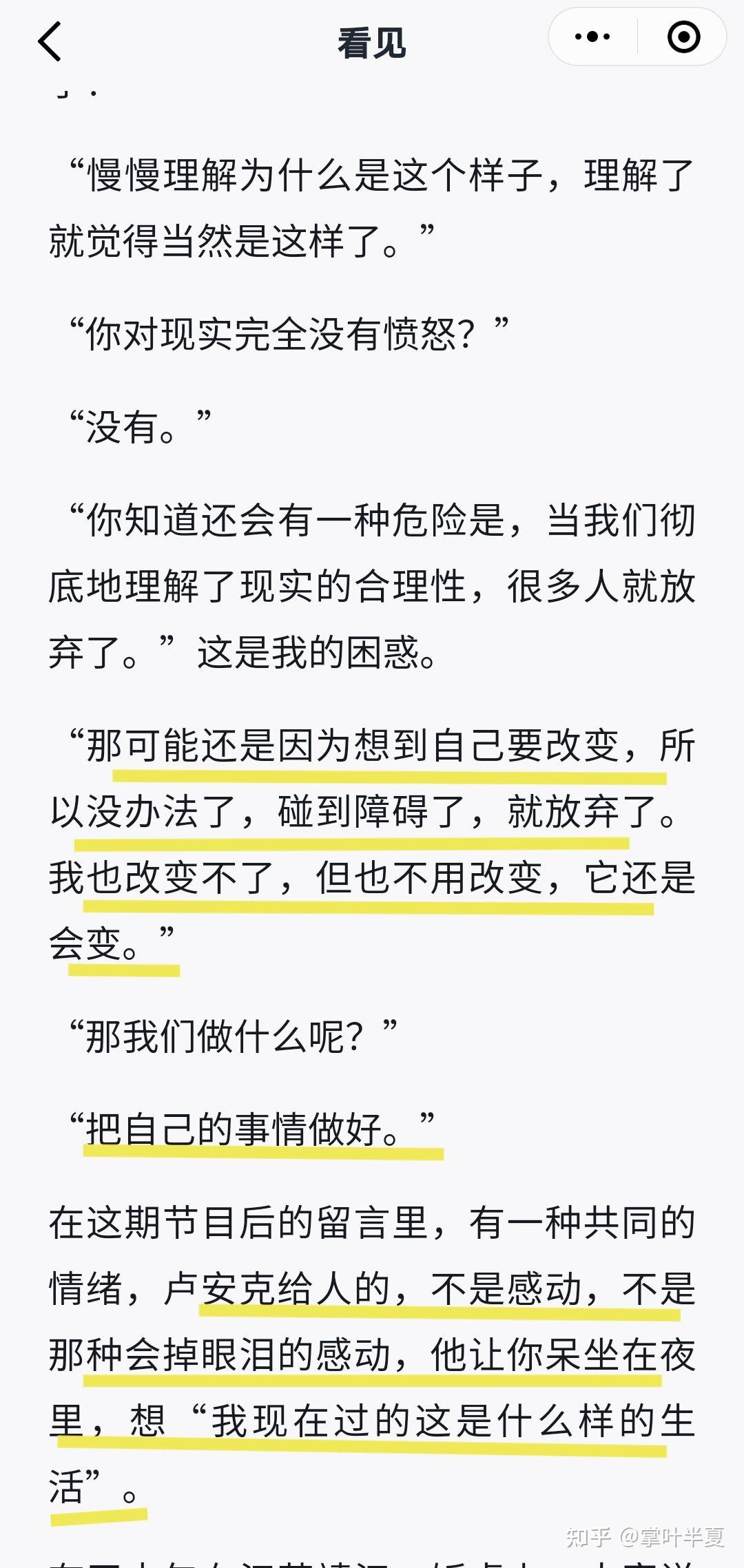Go back using the top-left arrow
Image resolution: width=744 pixels, height=1568 pixels.
pos(50,41)
